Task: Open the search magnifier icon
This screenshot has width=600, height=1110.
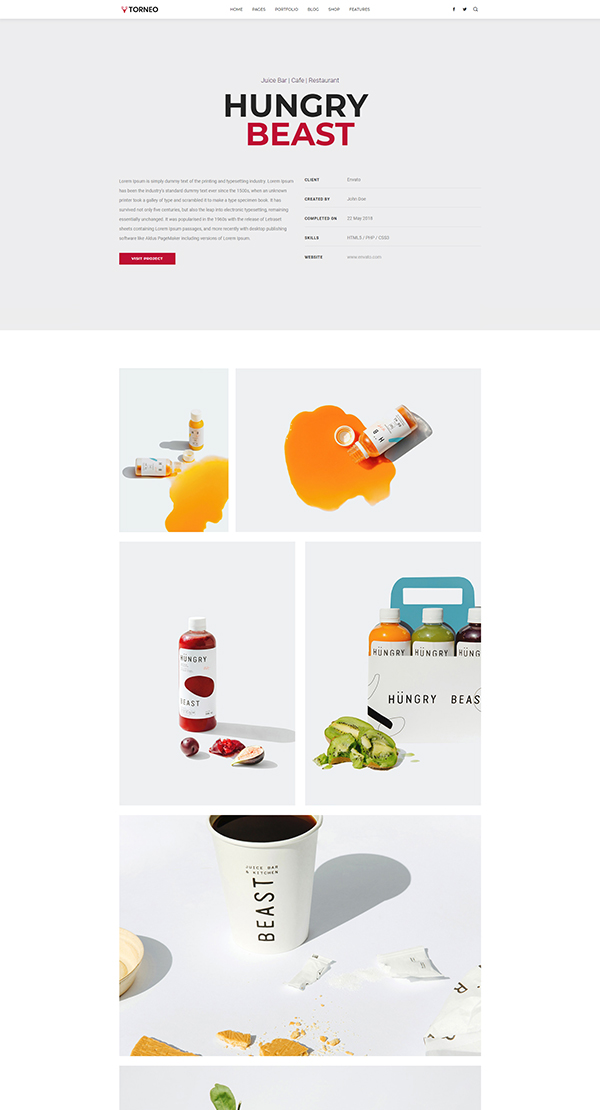Action: pos(475,9)
